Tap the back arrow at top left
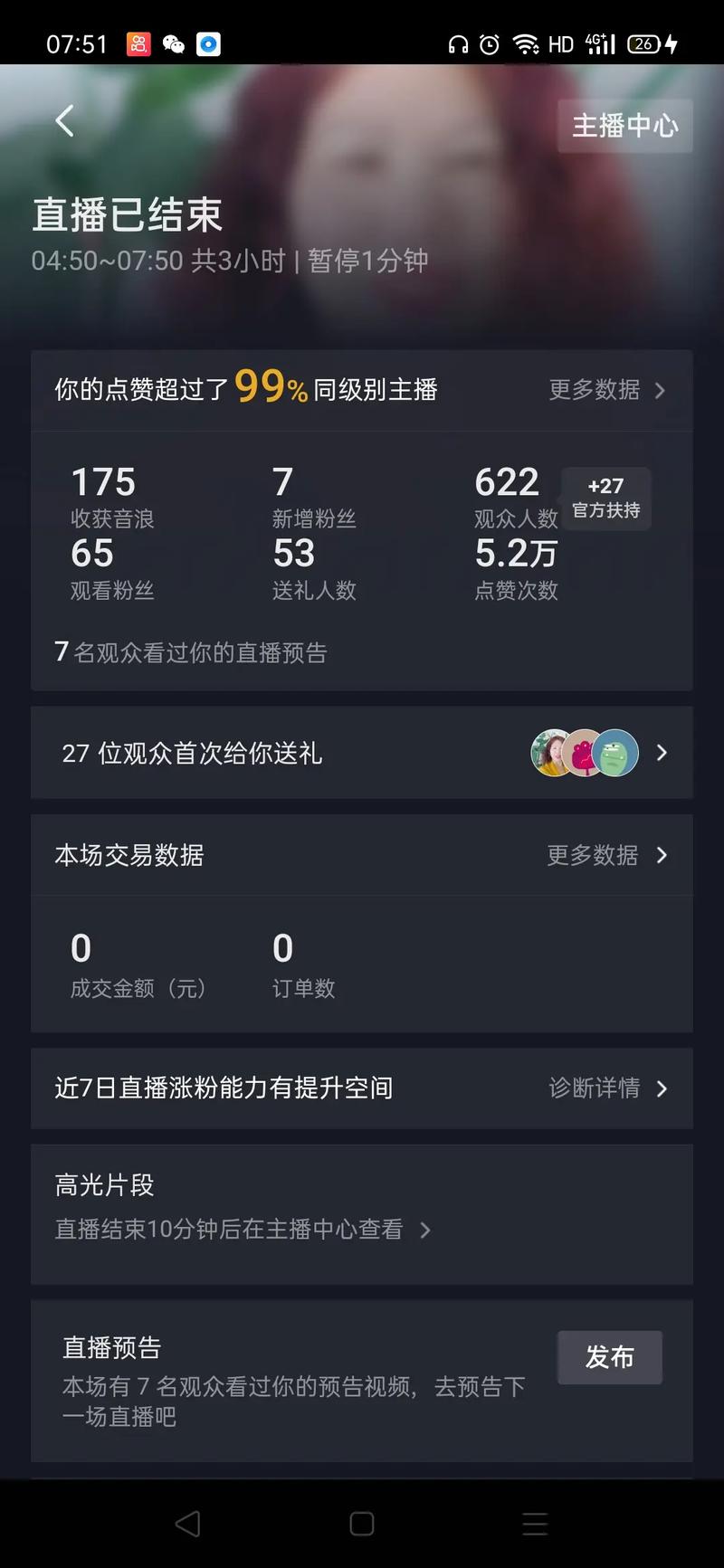The width and height of the screenshot is (724, 1568). [63, 119]
